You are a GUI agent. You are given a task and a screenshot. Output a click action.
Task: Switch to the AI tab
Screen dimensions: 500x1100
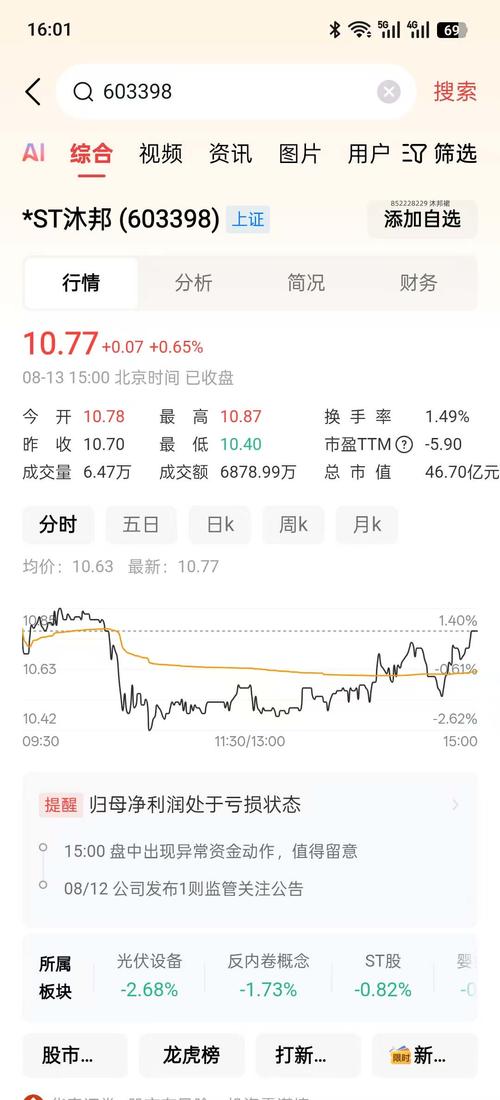(x=33, y=153)
